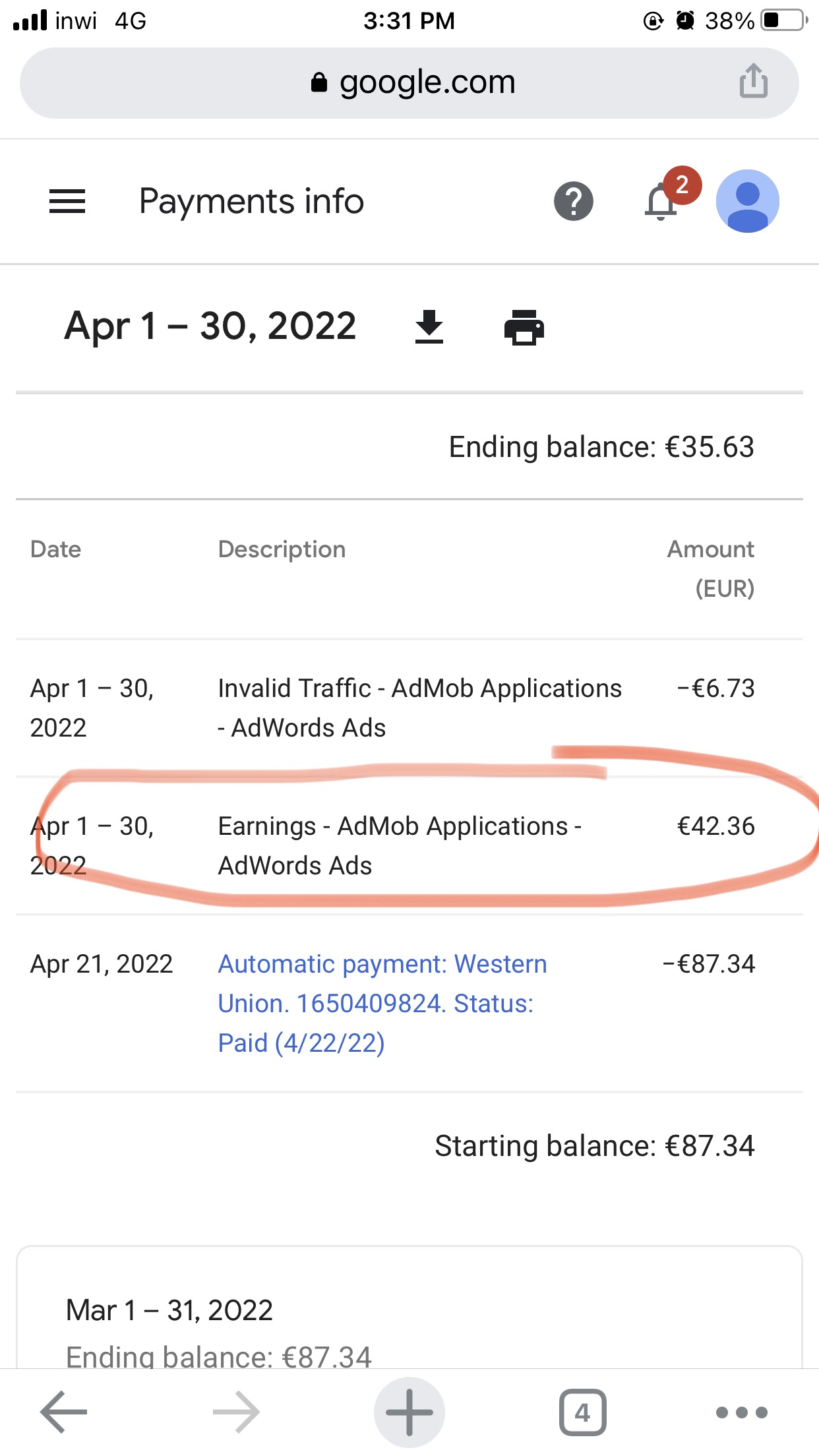This screenshot has width=819, height=1456.
Task: Share the page from the address bar
Action: [753, 80]
